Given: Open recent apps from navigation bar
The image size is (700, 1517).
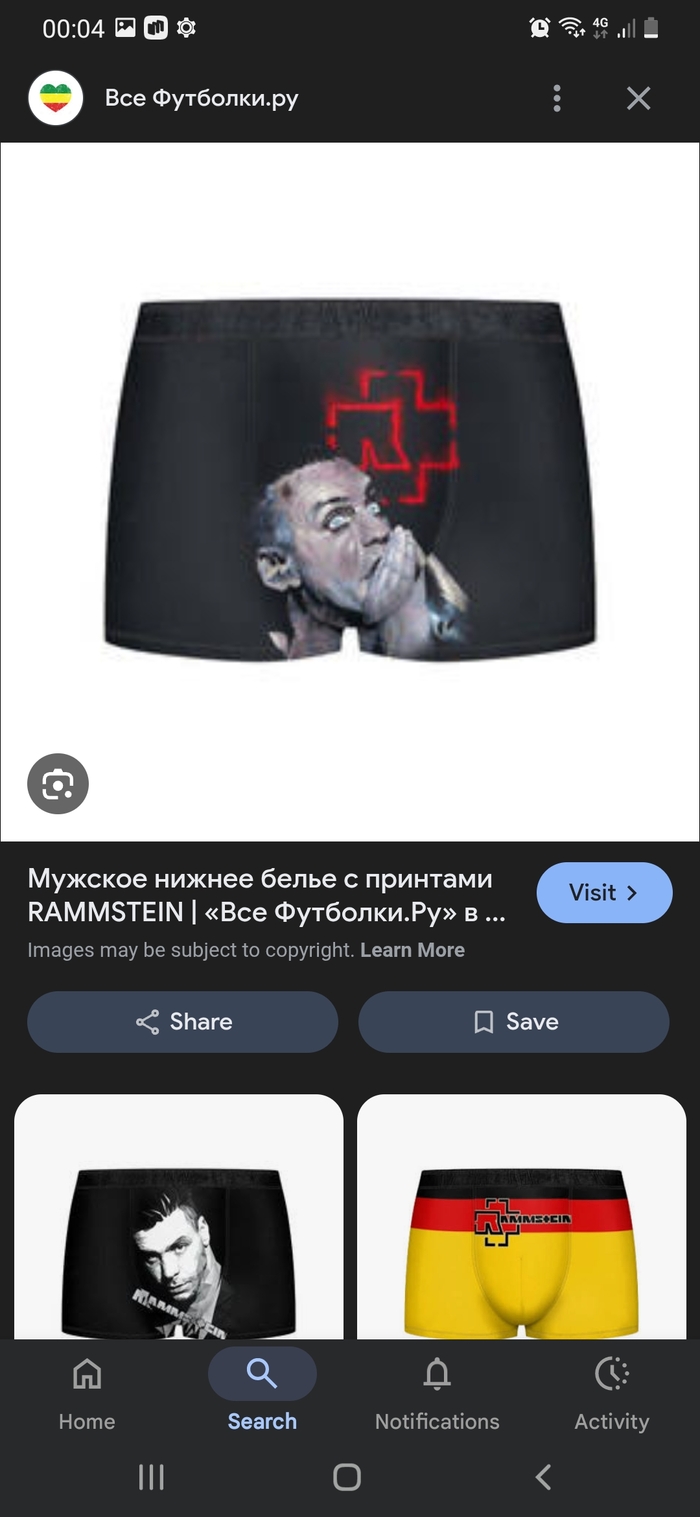Looking at the screenshot, I should click(x=151, y=1477).
